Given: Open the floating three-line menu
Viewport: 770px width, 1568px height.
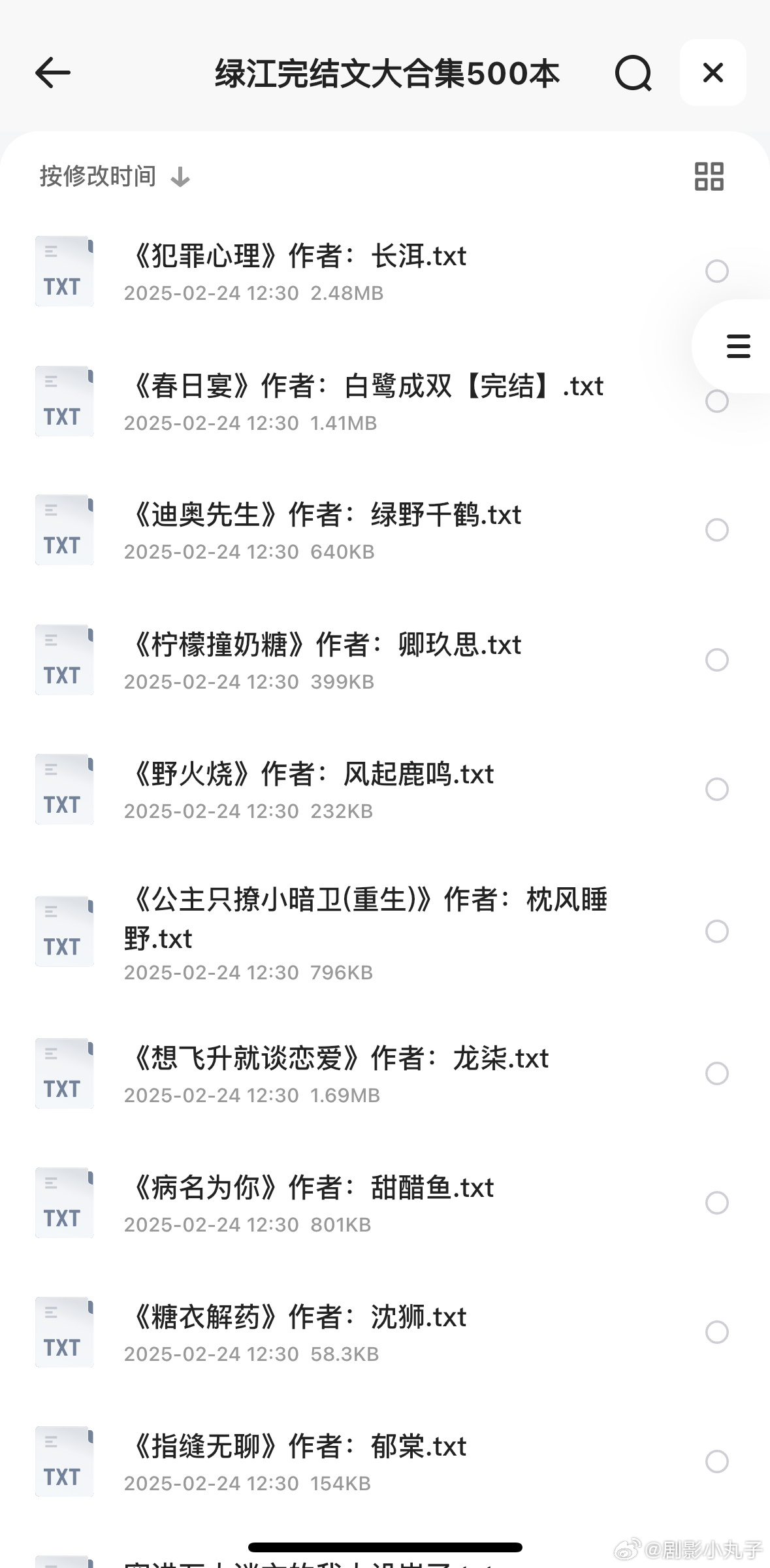Looking at the screenshot, I should point(738,346).
